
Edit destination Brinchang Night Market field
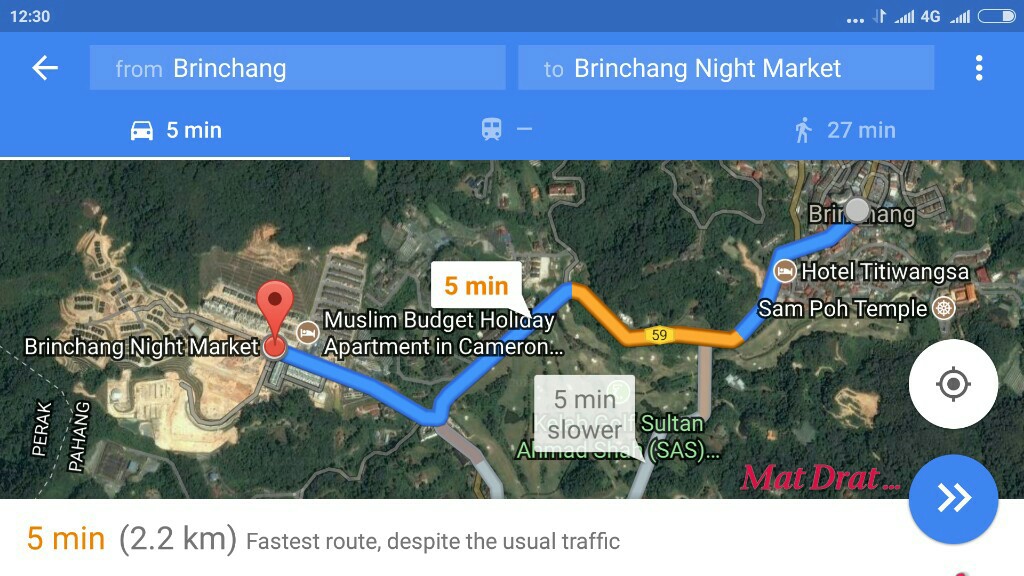(725, 68)
